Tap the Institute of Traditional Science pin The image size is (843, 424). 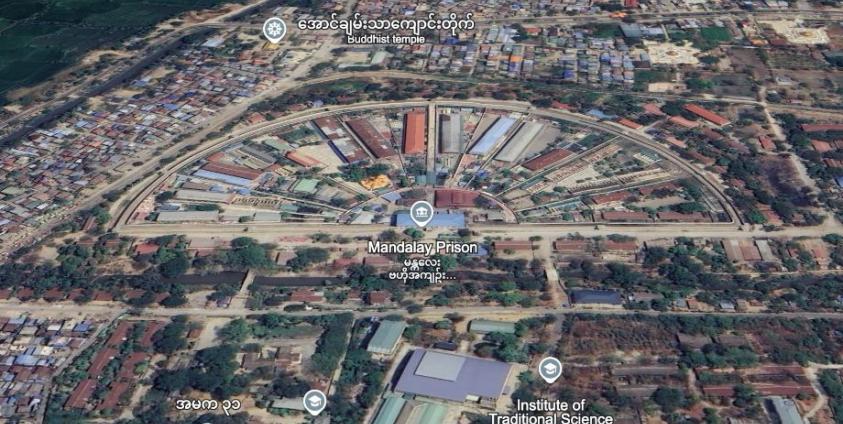(x=549, y=370)
